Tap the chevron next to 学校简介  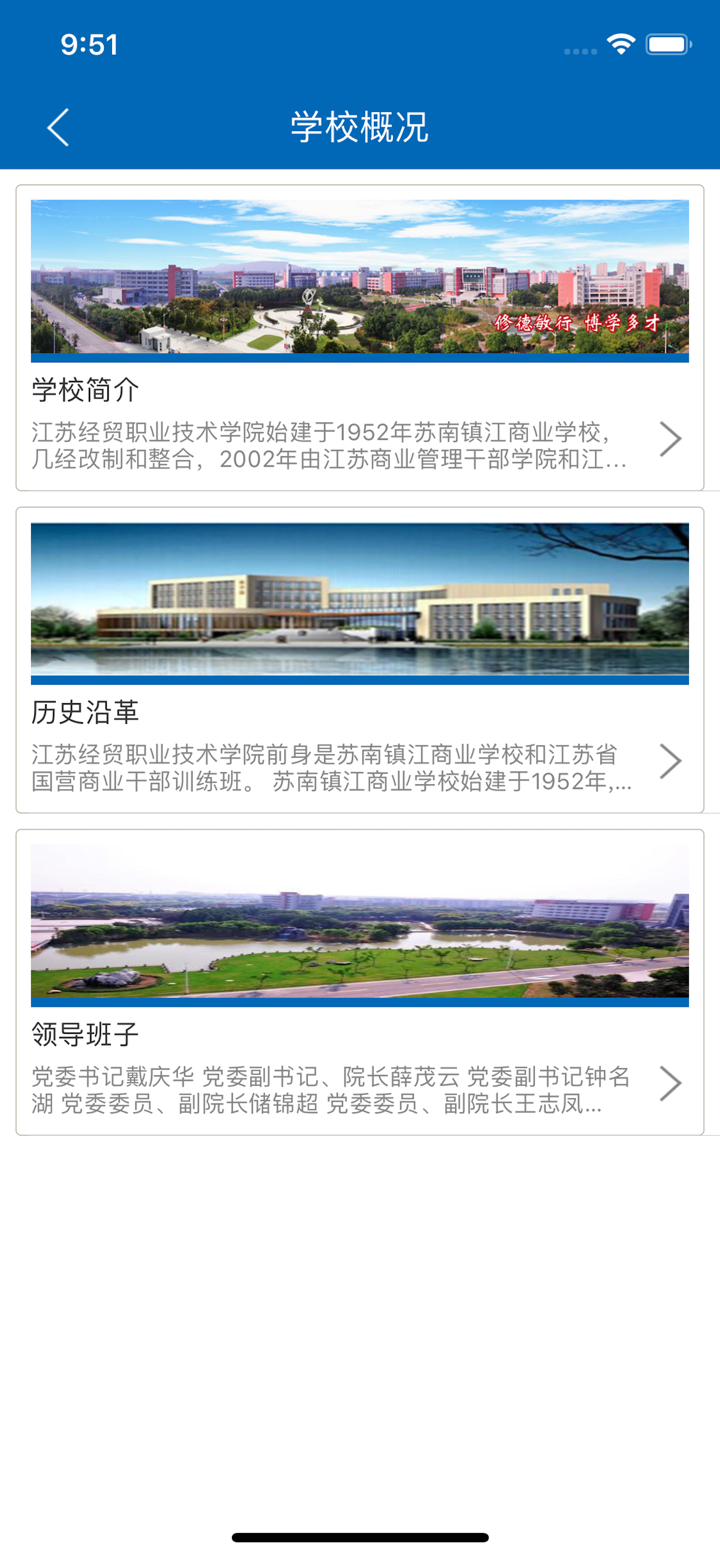pyautogui.click(x=670, y=438)
